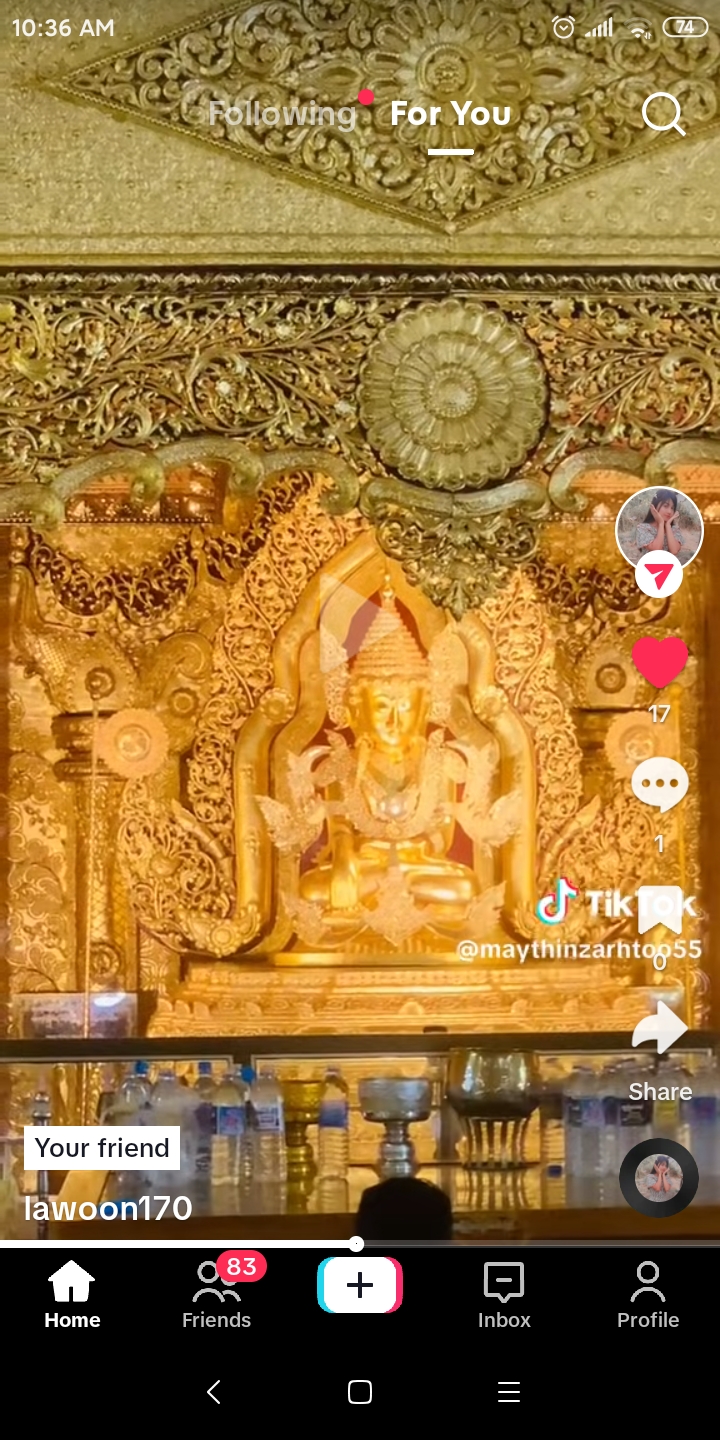Tap the video progress bar handle

point(356,1244)
